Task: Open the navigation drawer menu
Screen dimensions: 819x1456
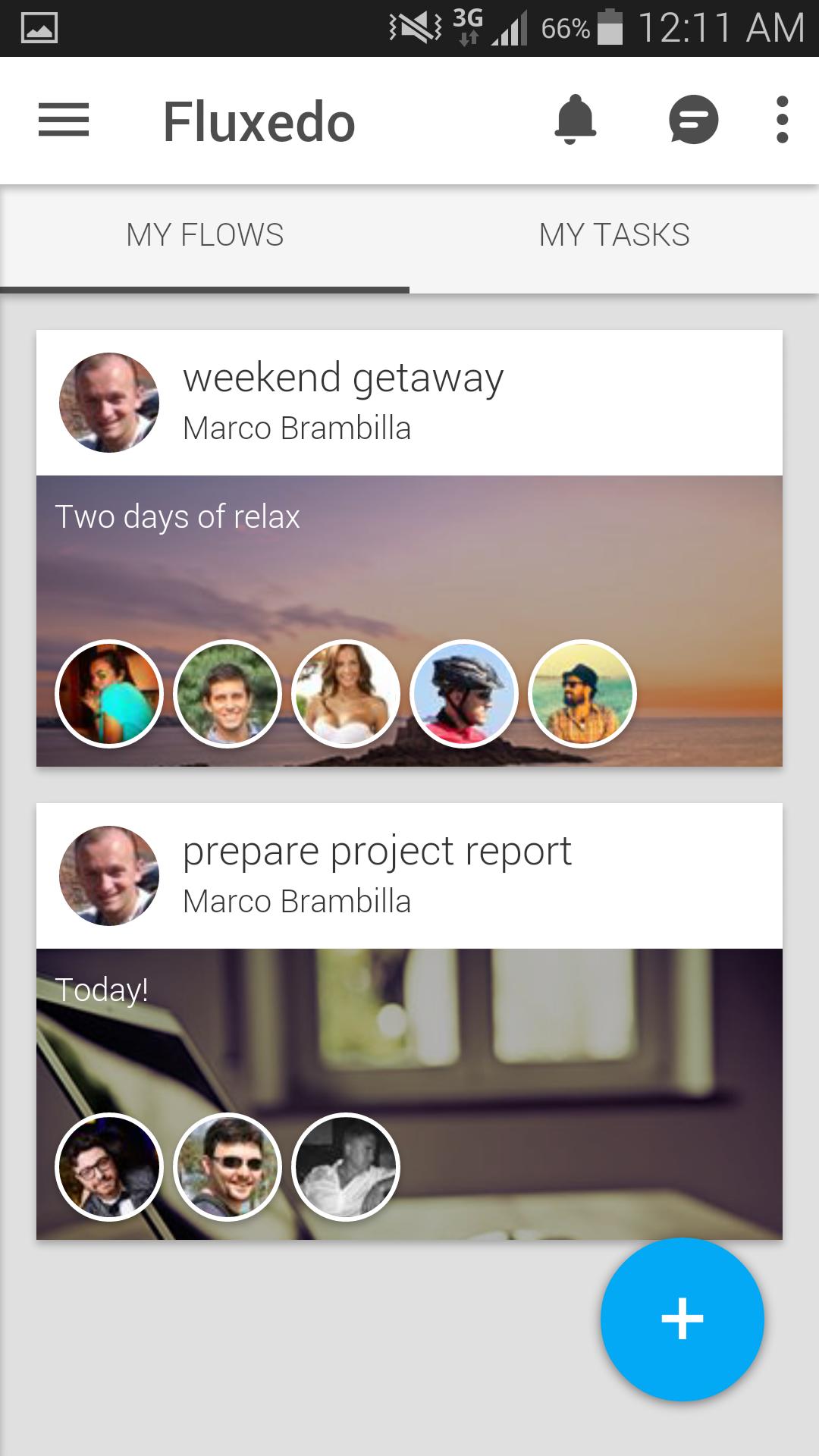Action: click(x=64, y=120)
